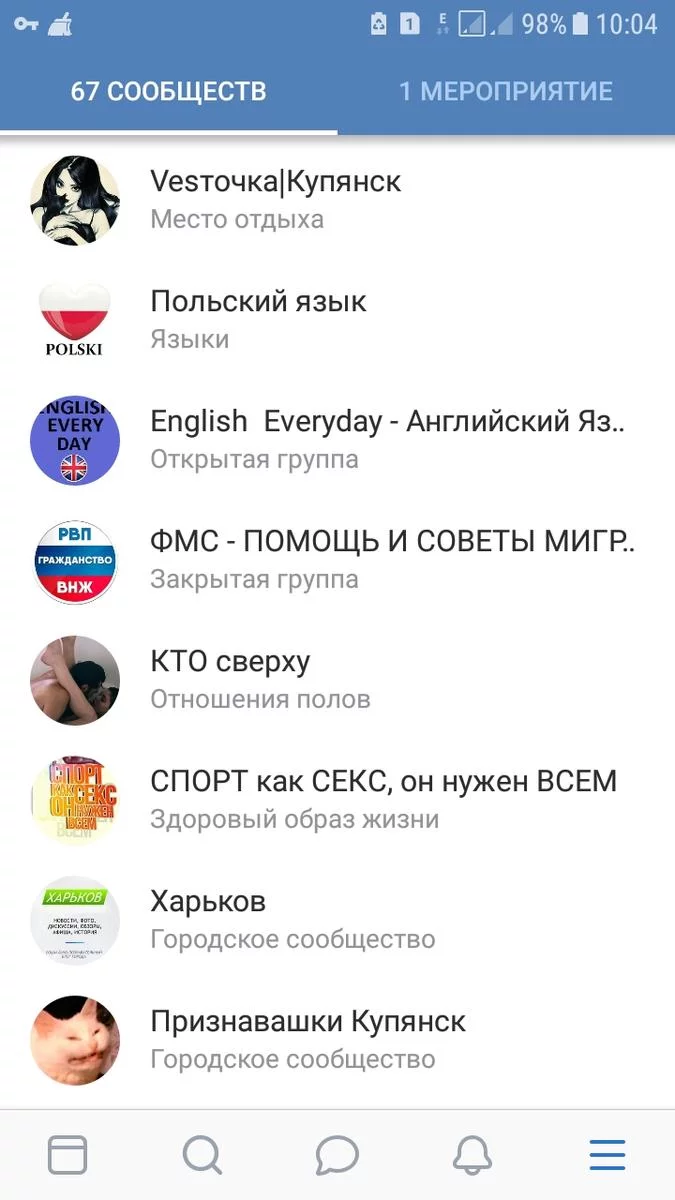675x1200 pixels.
Task: Select the 67 сообществ tab
Action: click(x=168, y=92)
